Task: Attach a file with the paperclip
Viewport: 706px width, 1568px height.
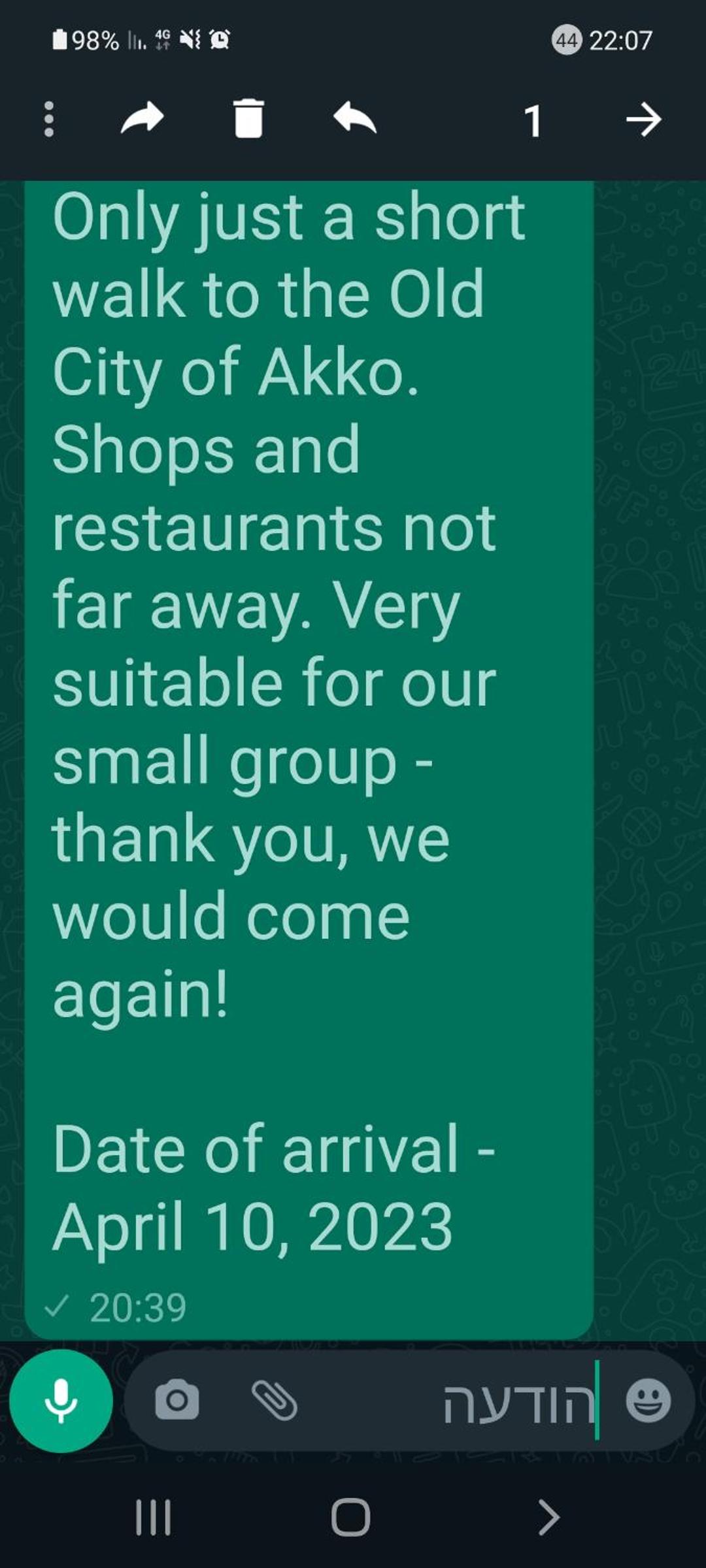Action: [x=275, y=1400]
